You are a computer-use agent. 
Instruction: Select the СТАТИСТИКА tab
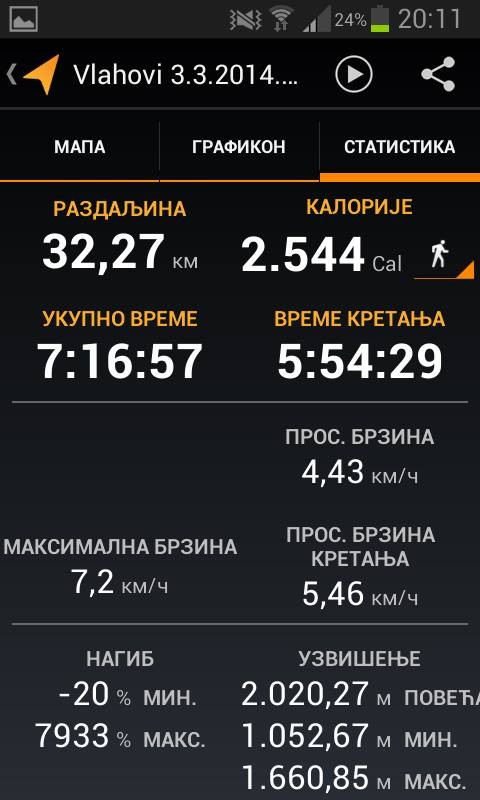400,147
